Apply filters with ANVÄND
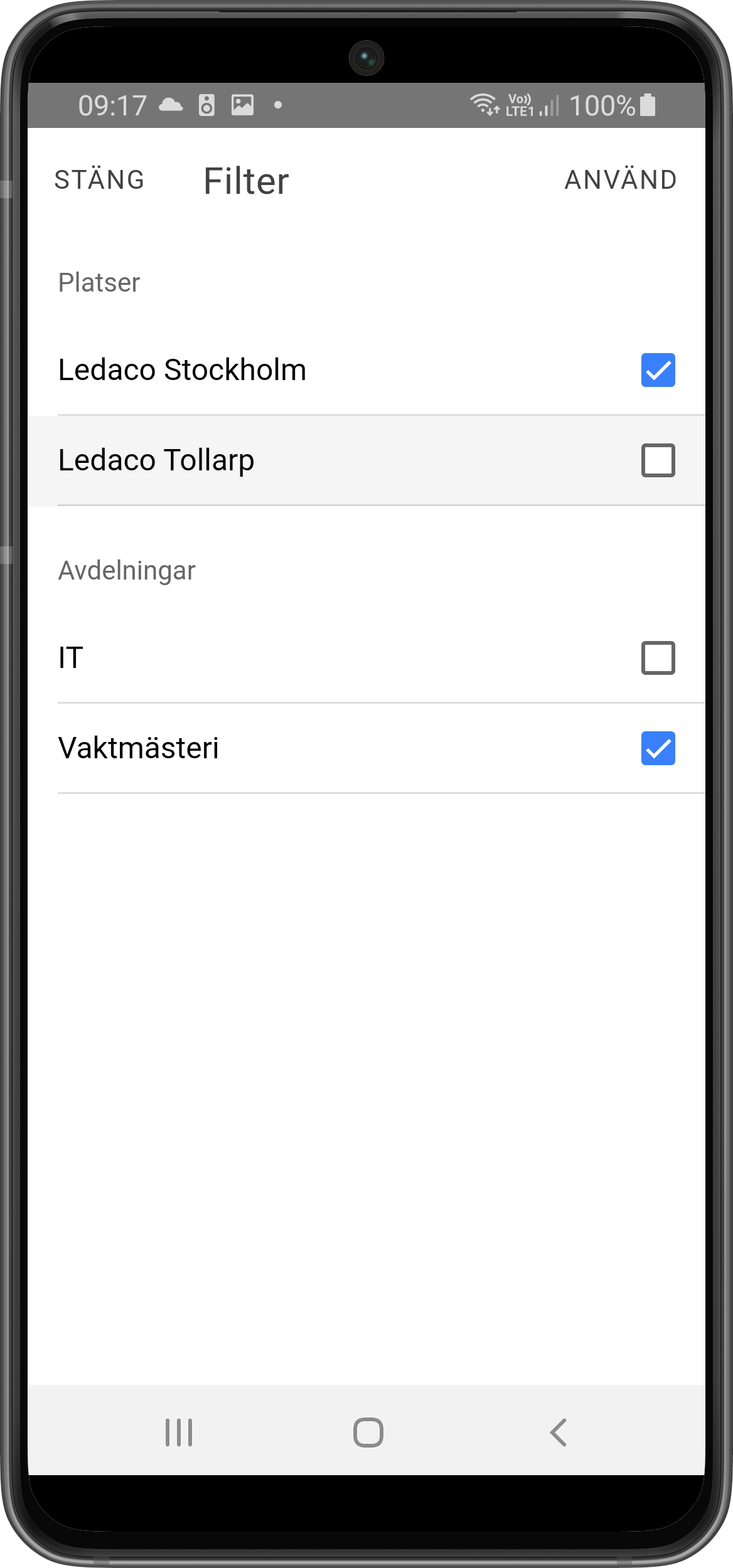This screenshot has height=1568, width=733. [x=620, y=180]
